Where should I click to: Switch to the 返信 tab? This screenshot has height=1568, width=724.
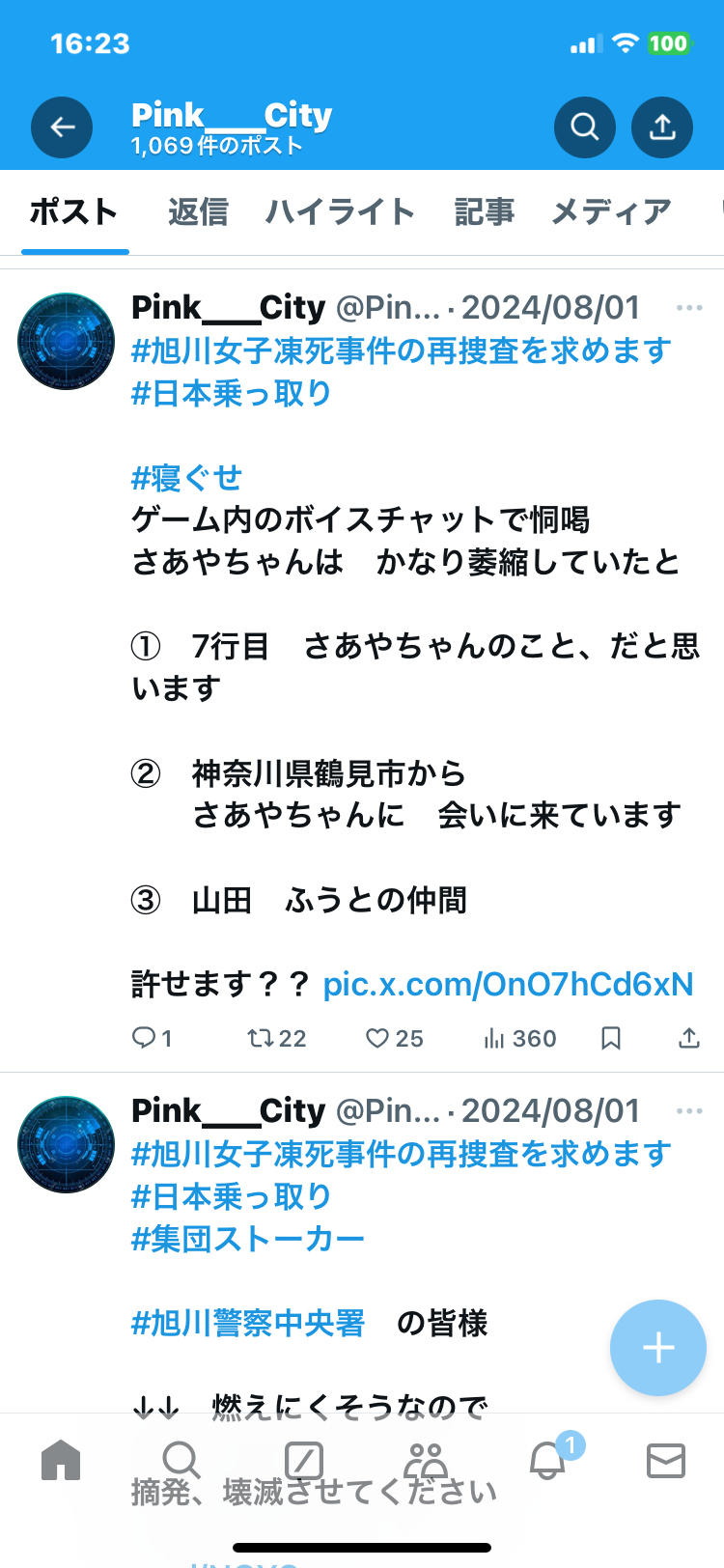point(198,211)
